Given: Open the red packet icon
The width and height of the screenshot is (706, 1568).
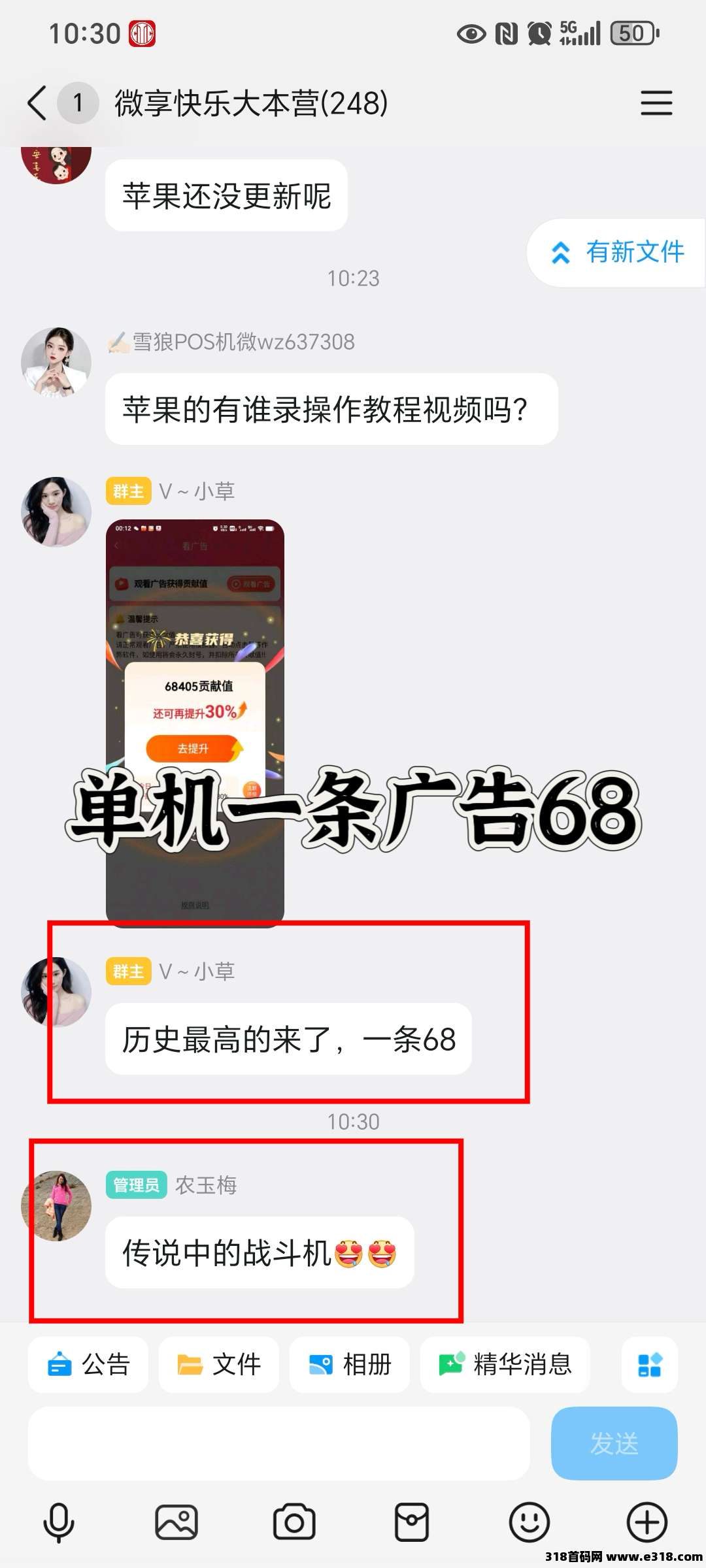Looking at the screenshot, I should click(412, 1522).
